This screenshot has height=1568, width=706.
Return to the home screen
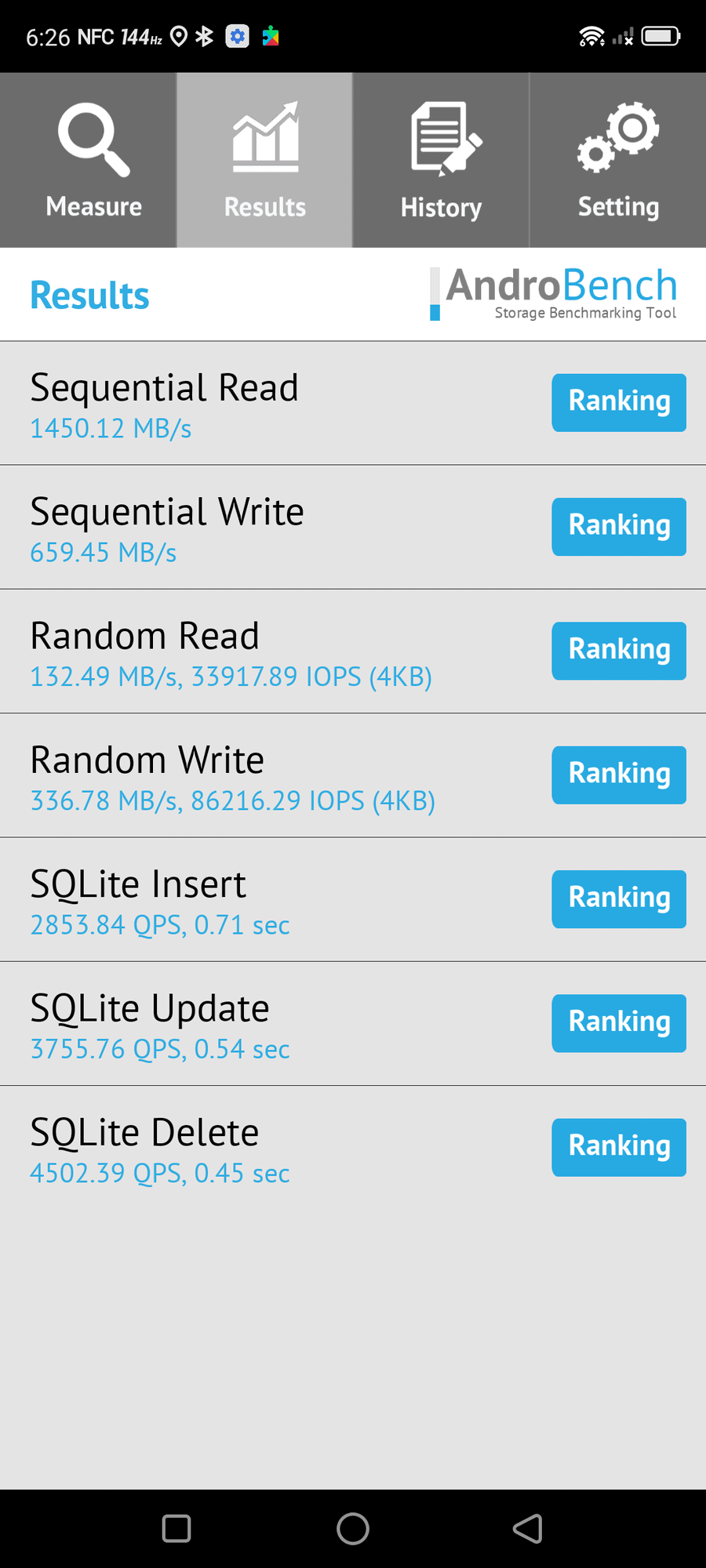[x=353, y=1528]
